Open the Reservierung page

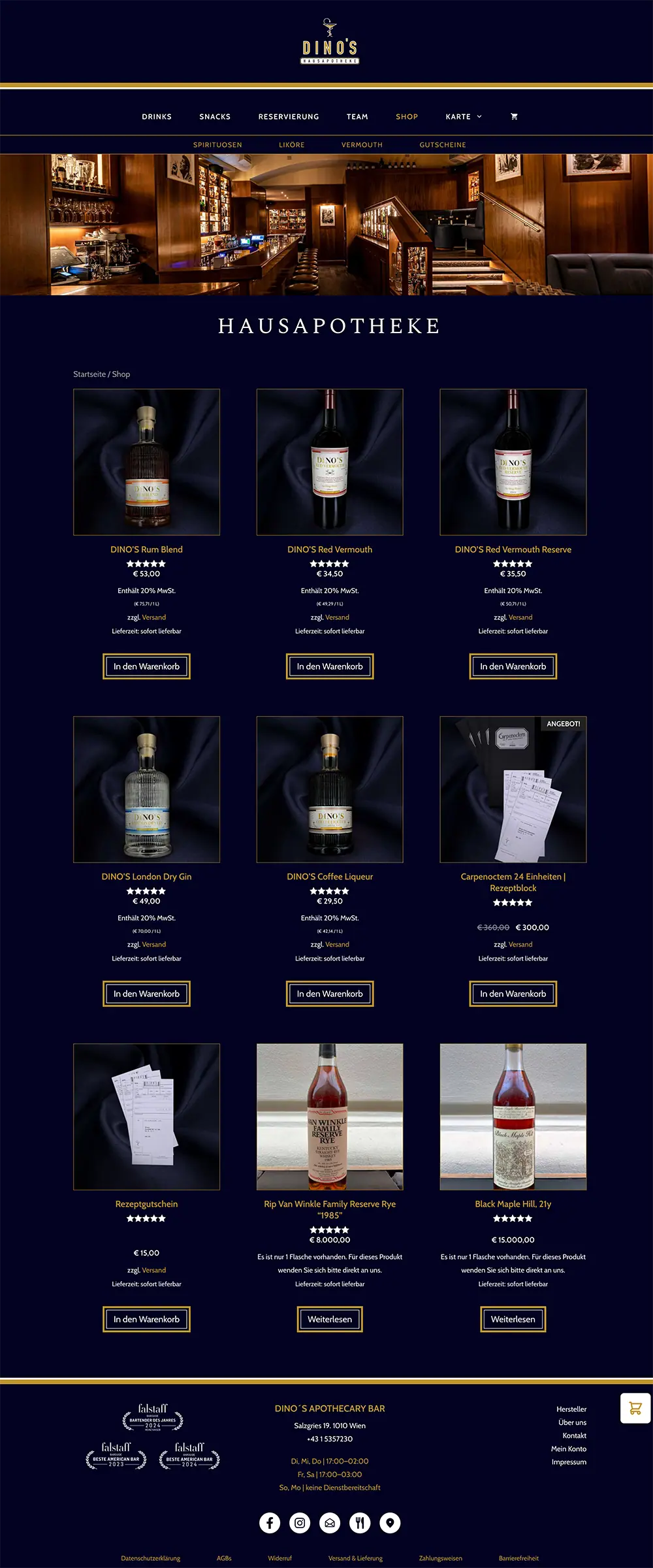coord(289,116)
